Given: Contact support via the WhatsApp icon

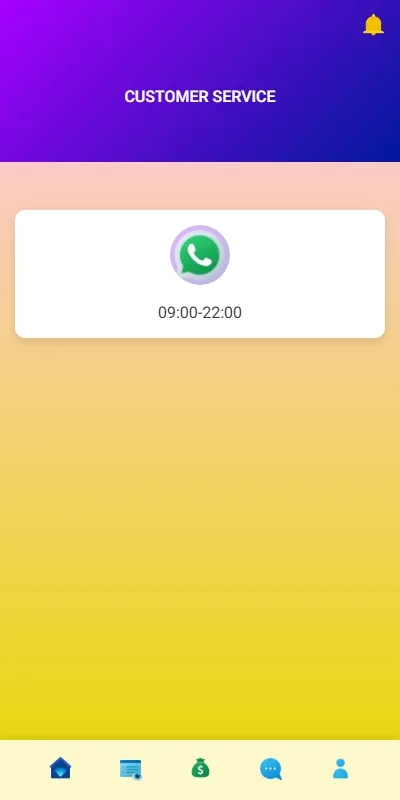Looking at the screenshot, I should coord(200,255).
